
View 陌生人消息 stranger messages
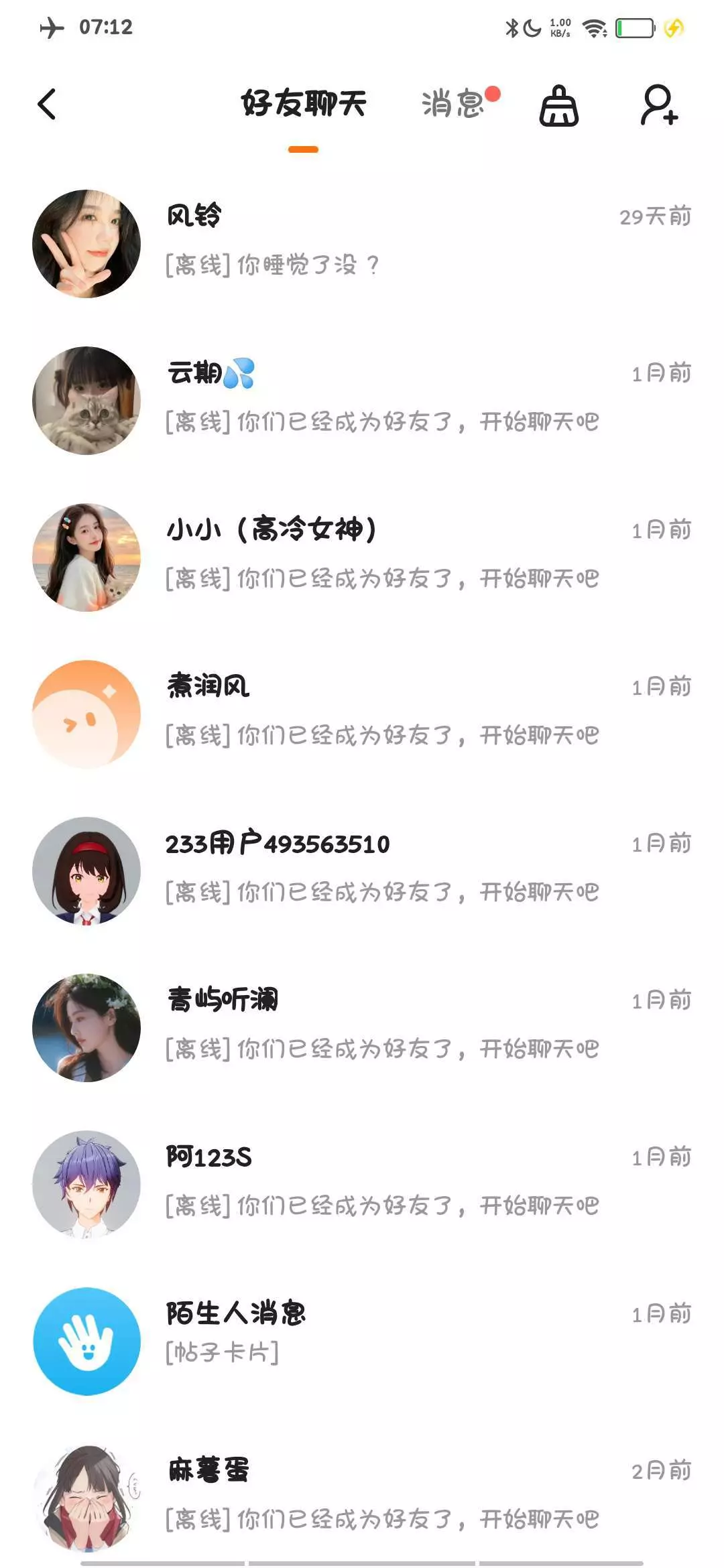click(362, 1340)
